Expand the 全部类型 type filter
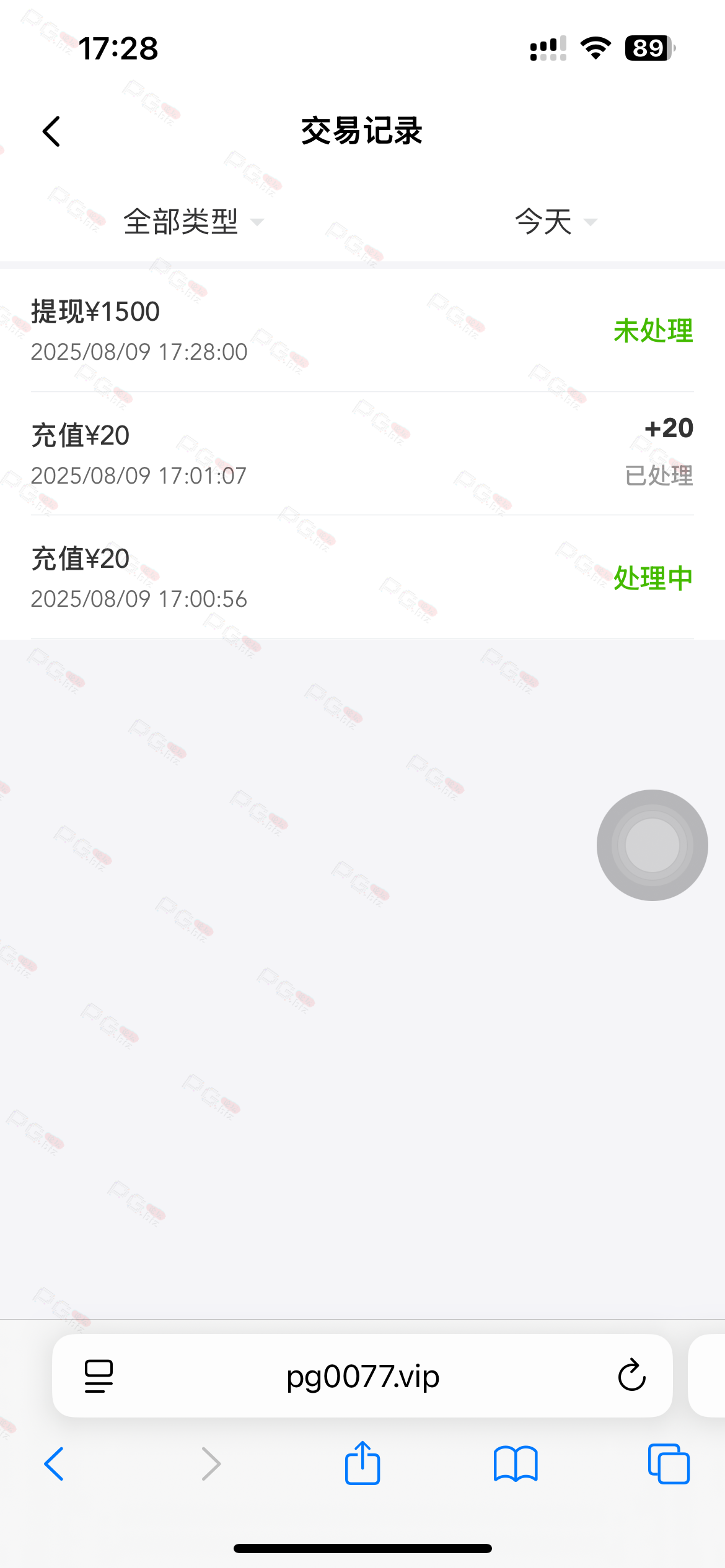725x1568 pixels. point(193,222)
